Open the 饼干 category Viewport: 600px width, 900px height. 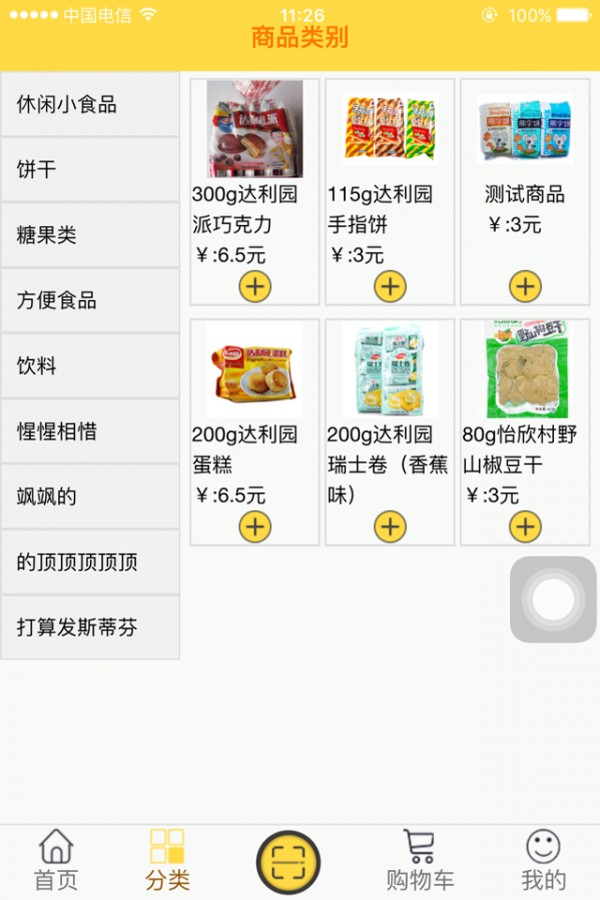pos(90,170)
